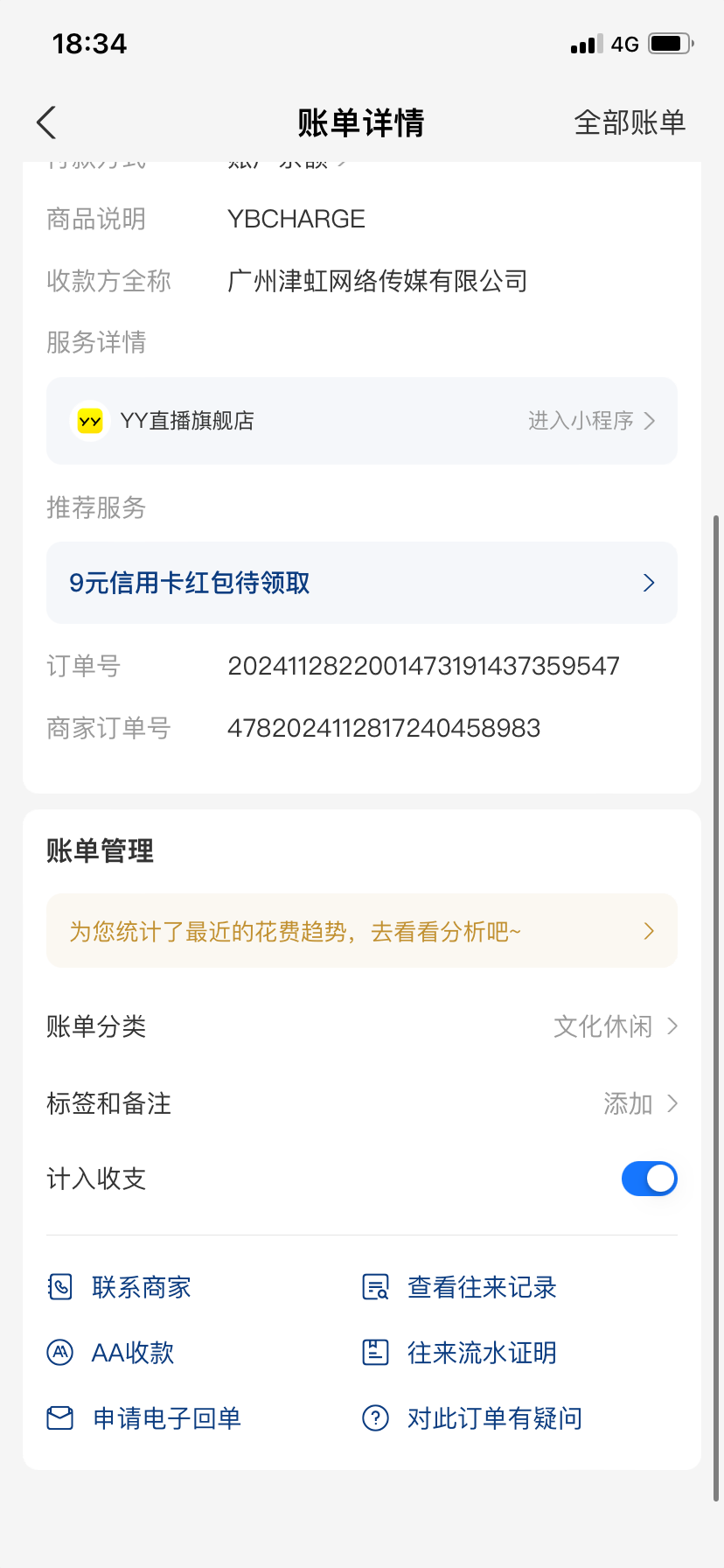Toggle the 计入收支 switch off
The width and height of the screenshot is (724, 1568).
point(649,1179)
